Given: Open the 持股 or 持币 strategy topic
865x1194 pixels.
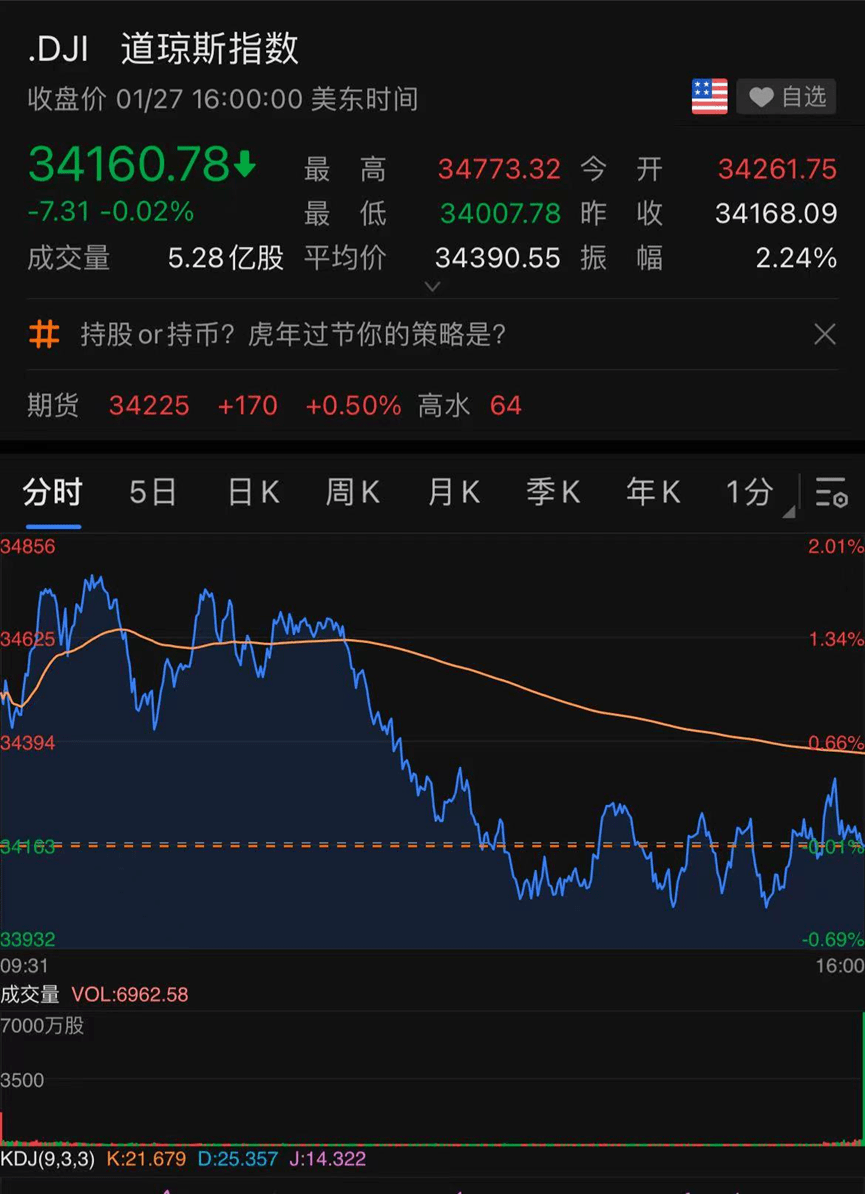Looking at the screenshot, I should [292, 334].
